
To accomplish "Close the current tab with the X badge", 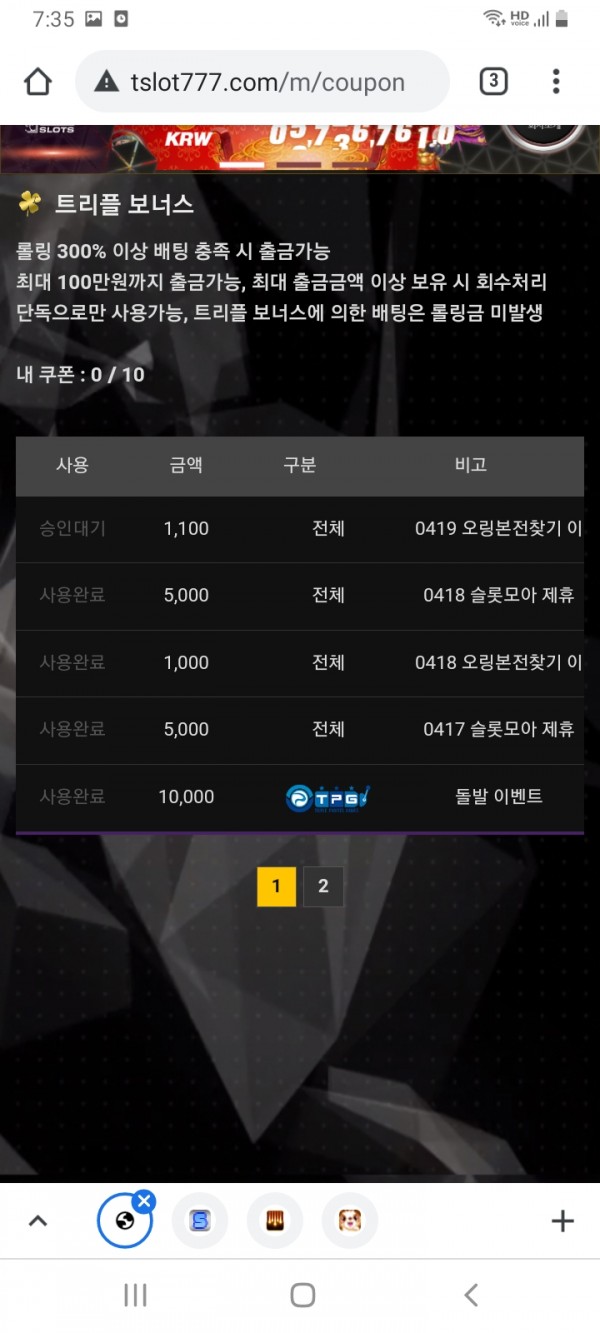I will (144, 1201).
